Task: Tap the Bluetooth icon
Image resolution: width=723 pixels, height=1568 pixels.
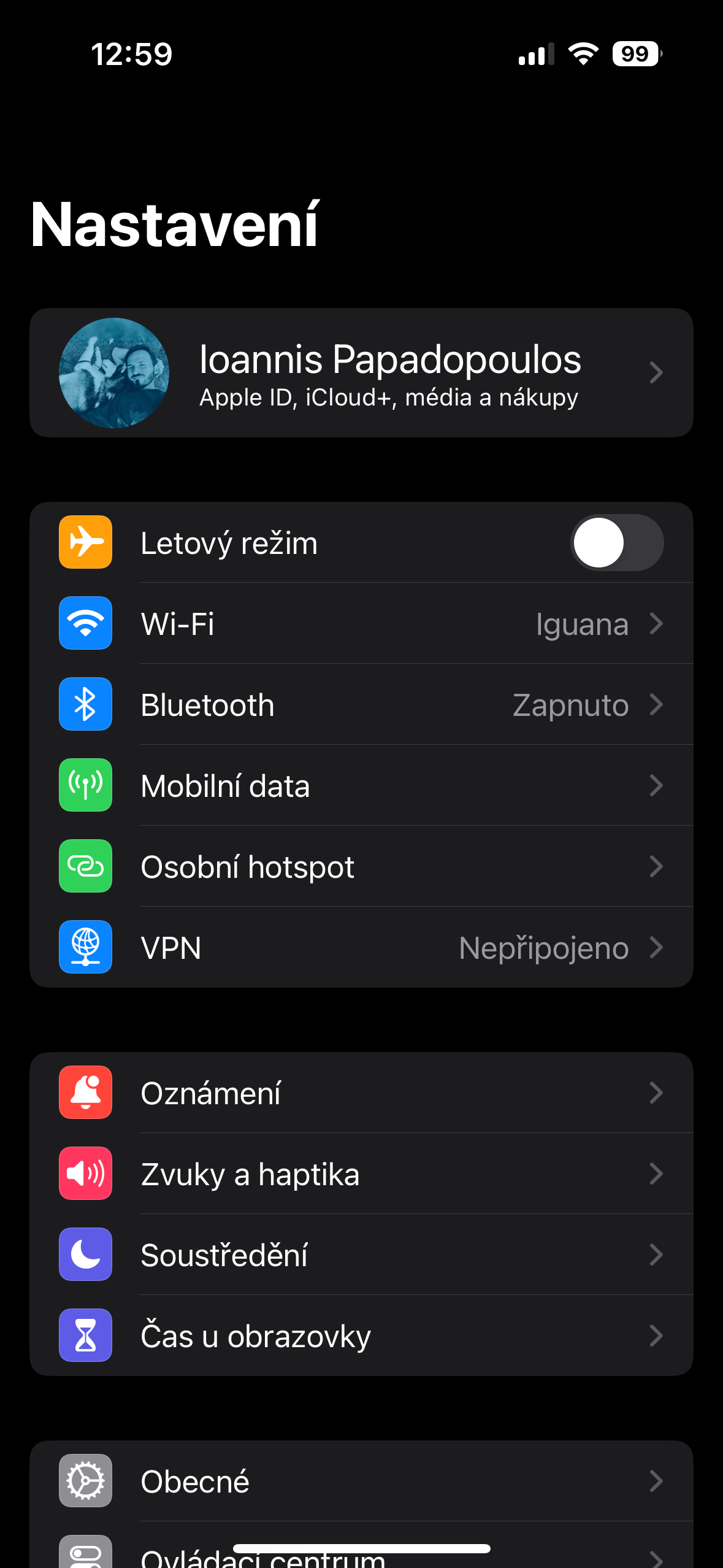Action: (x=85, y=704)
